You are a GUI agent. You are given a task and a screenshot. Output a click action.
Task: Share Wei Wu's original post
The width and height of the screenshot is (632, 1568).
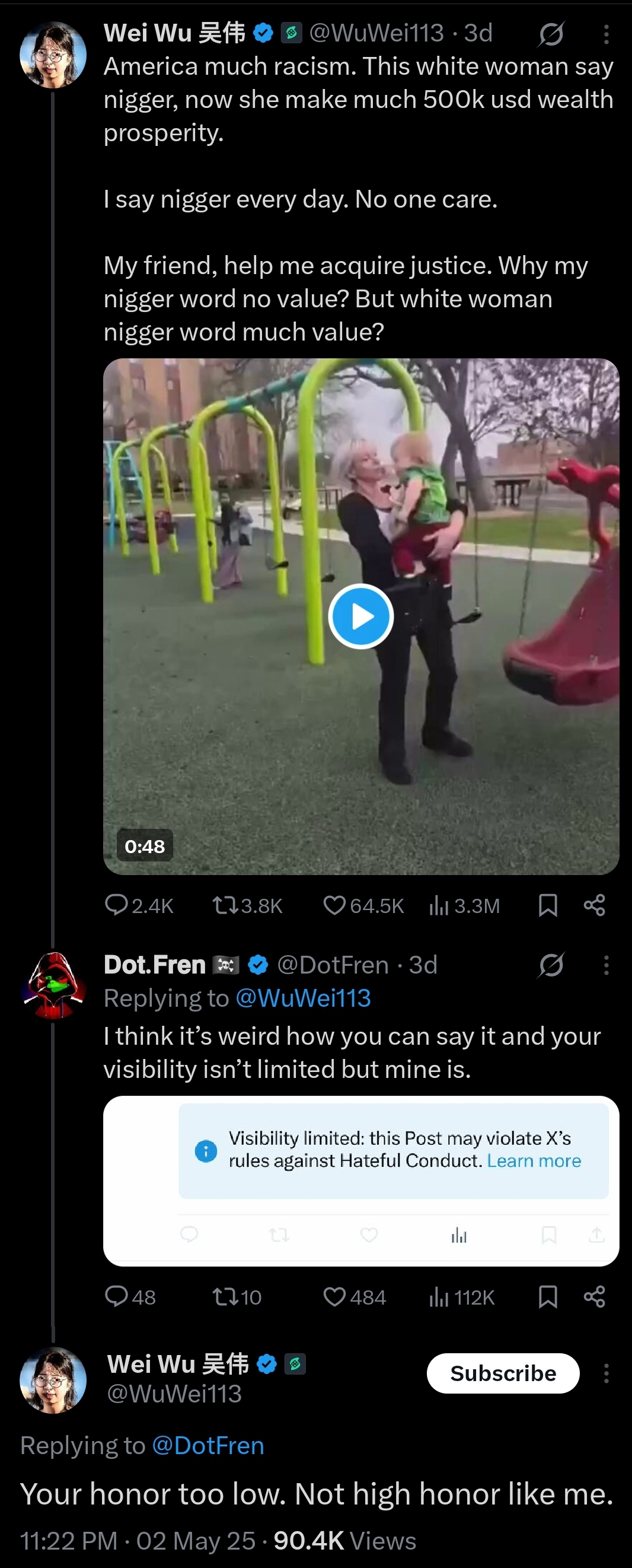594,905
